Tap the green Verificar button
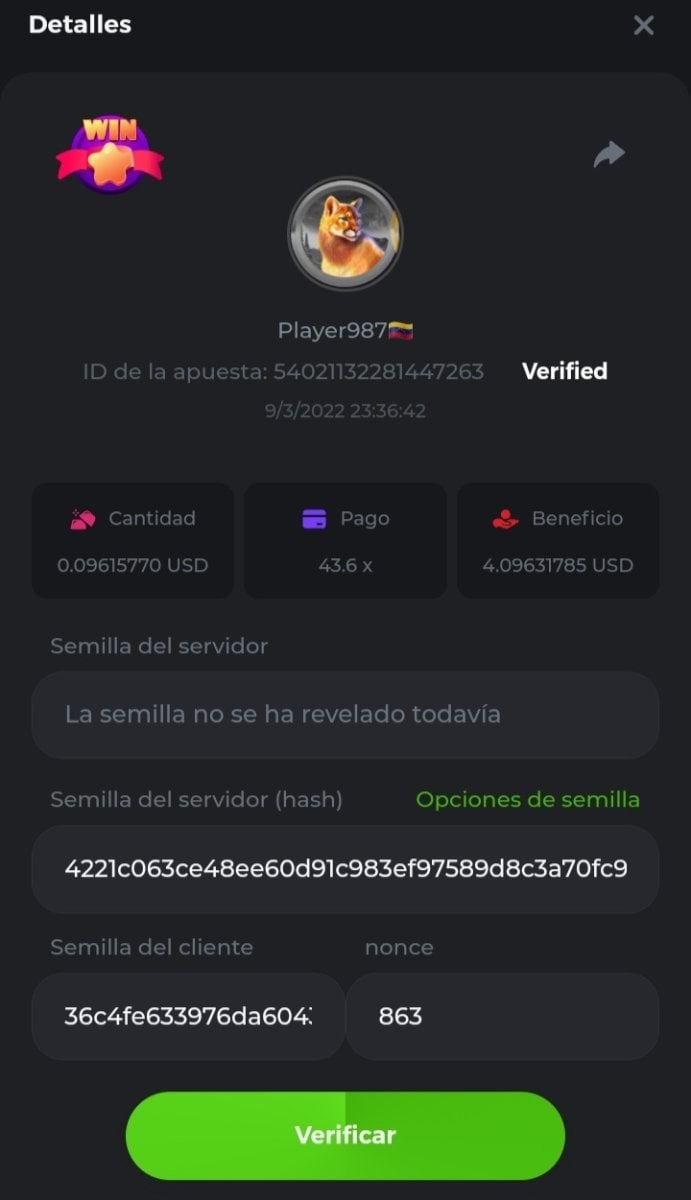Viewport: 691px width, 1200px height. [345, 1135]
